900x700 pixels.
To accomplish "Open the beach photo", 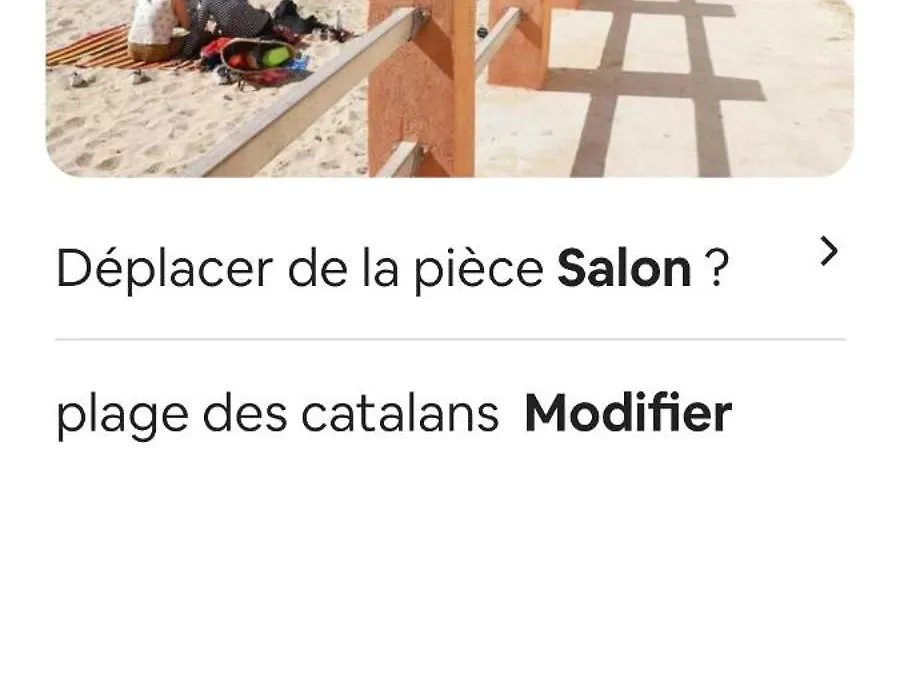I will (450, 90).
